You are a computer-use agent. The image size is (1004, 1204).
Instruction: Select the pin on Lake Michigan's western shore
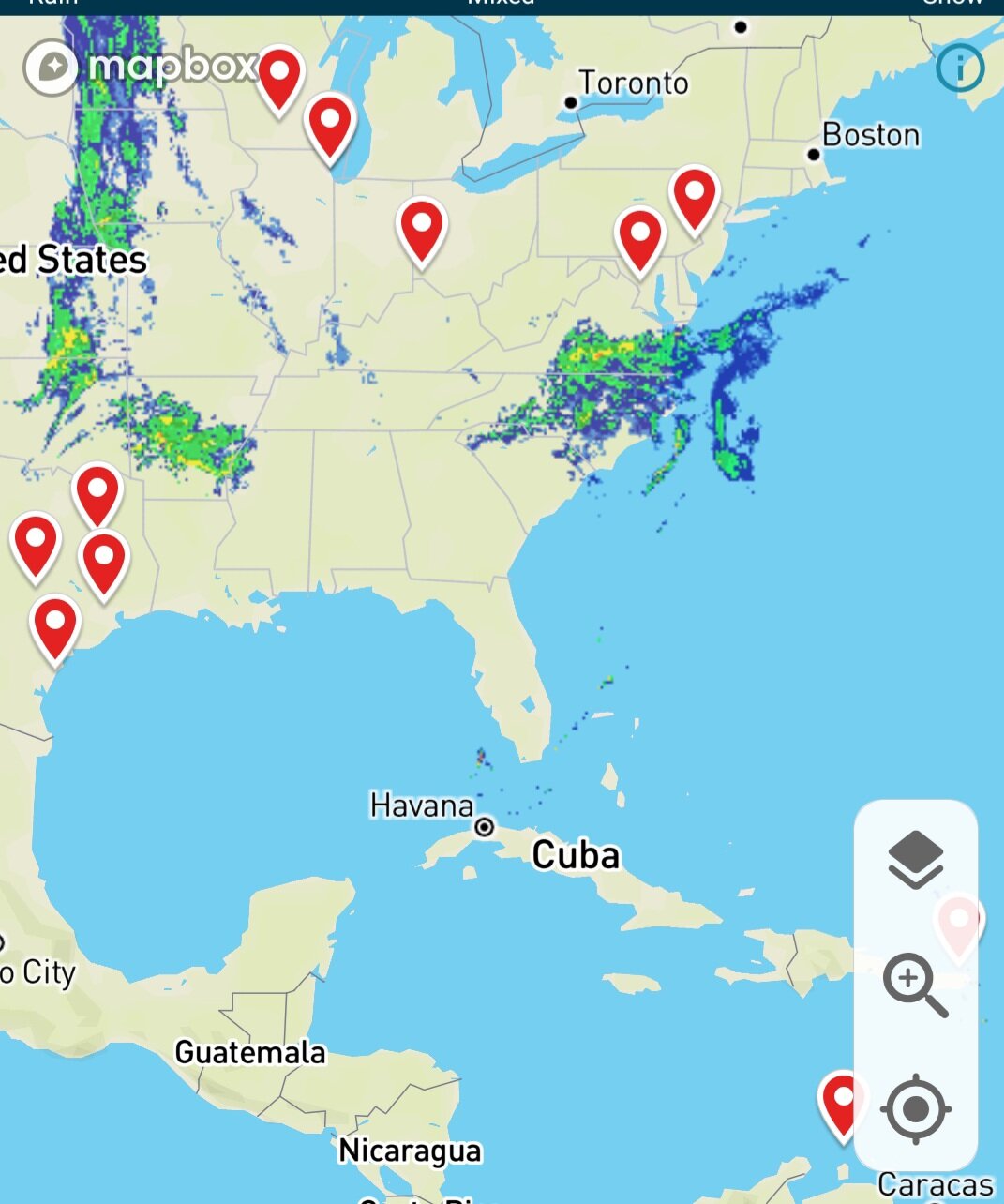[330, 125]
